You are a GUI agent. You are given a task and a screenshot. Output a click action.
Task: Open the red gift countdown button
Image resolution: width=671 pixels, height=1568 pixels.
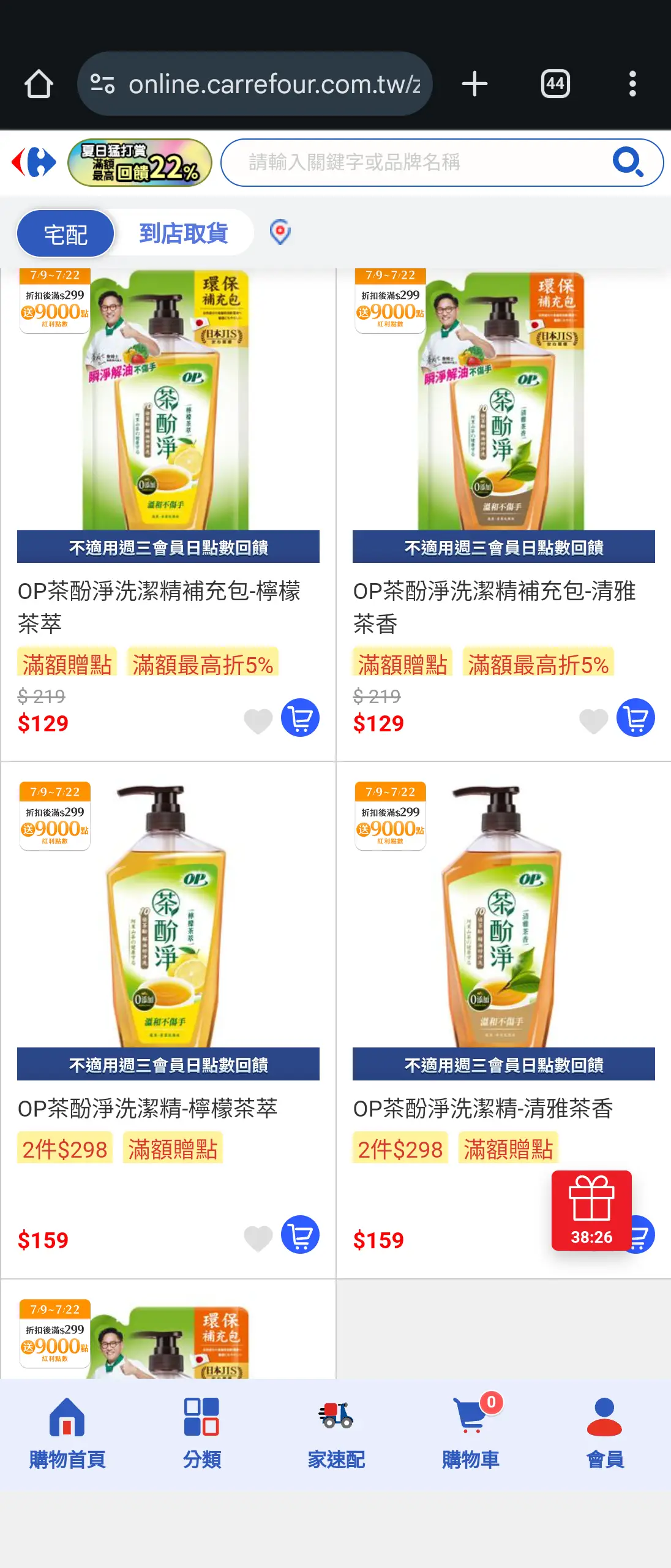pos(591,1210)
